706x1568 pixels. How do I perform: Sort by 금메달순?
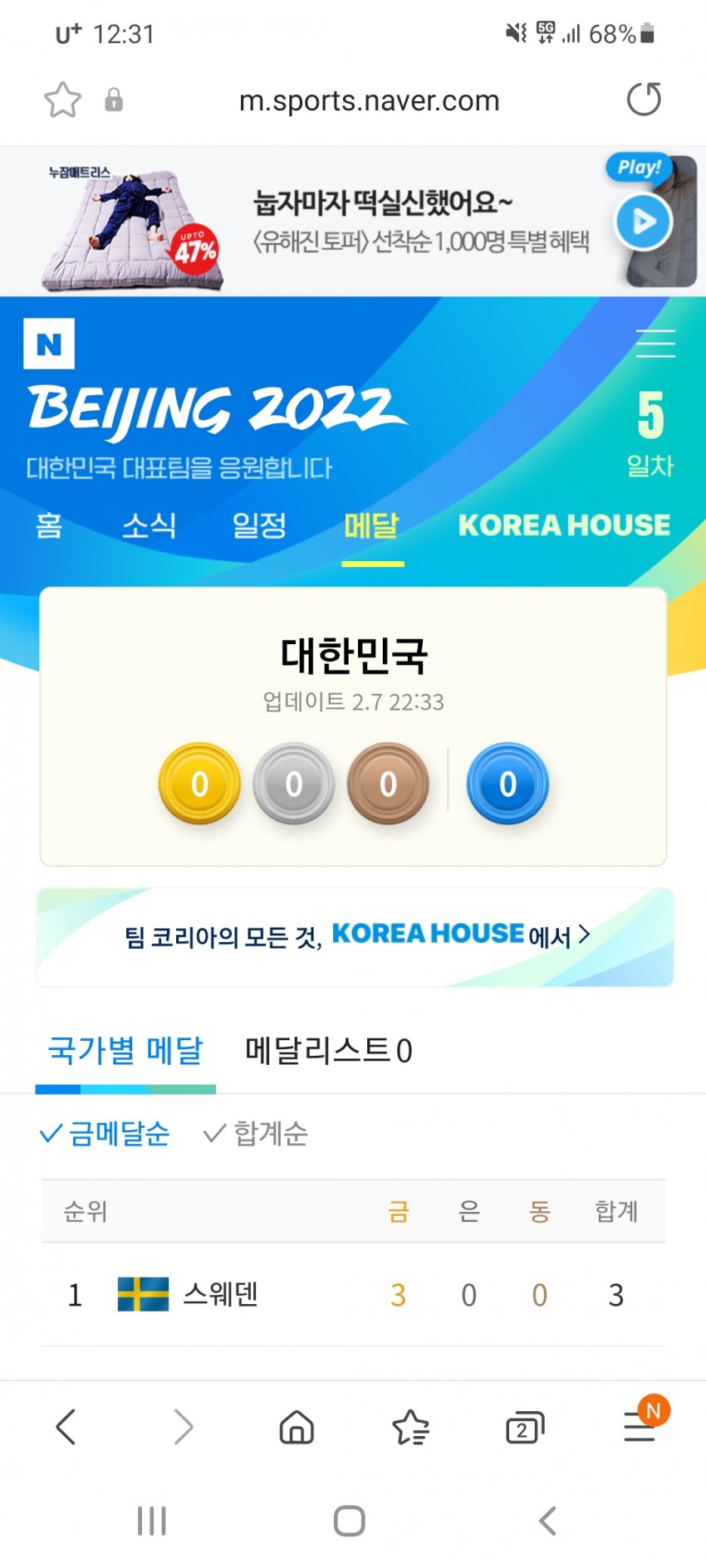[105, 1133]
